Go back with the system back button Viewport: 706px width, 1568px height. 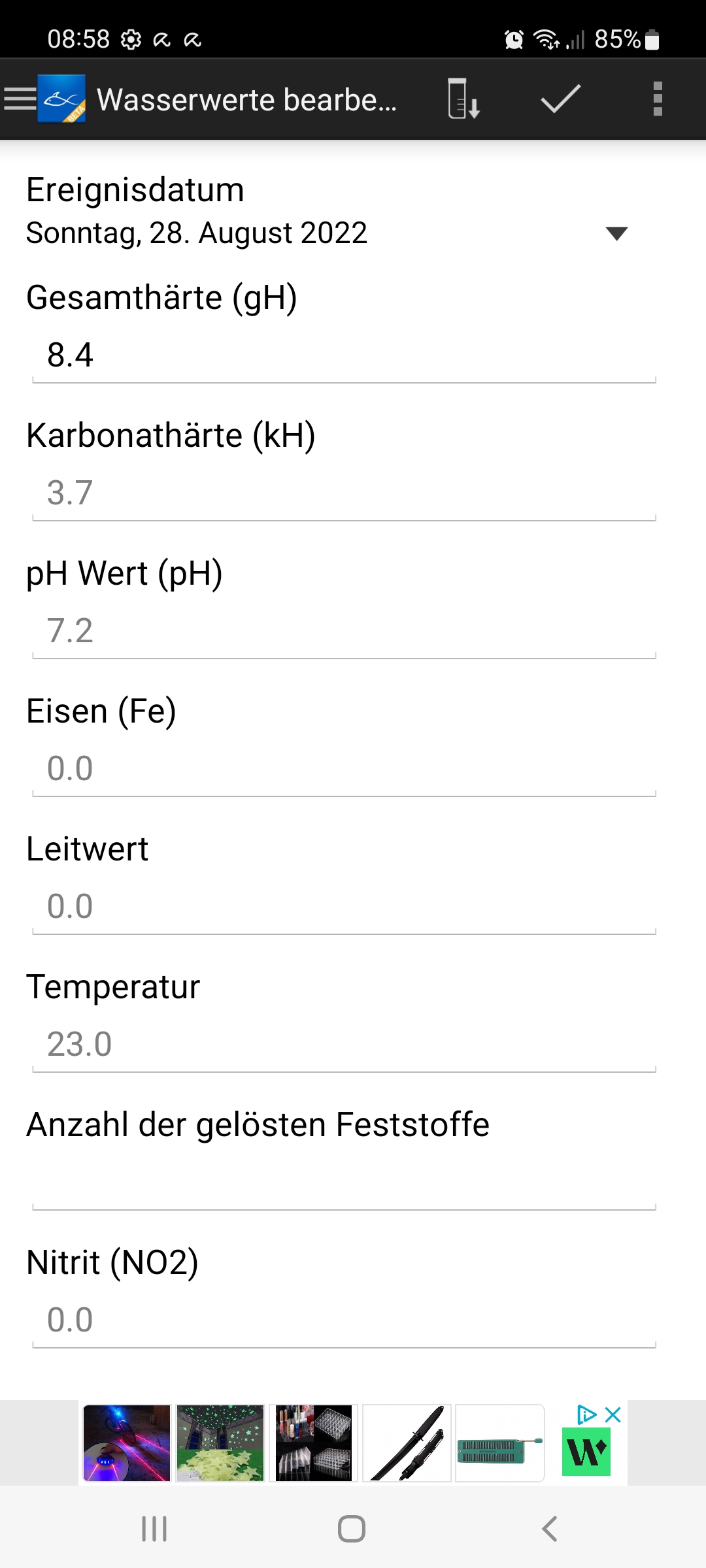tap(550, 1529)
